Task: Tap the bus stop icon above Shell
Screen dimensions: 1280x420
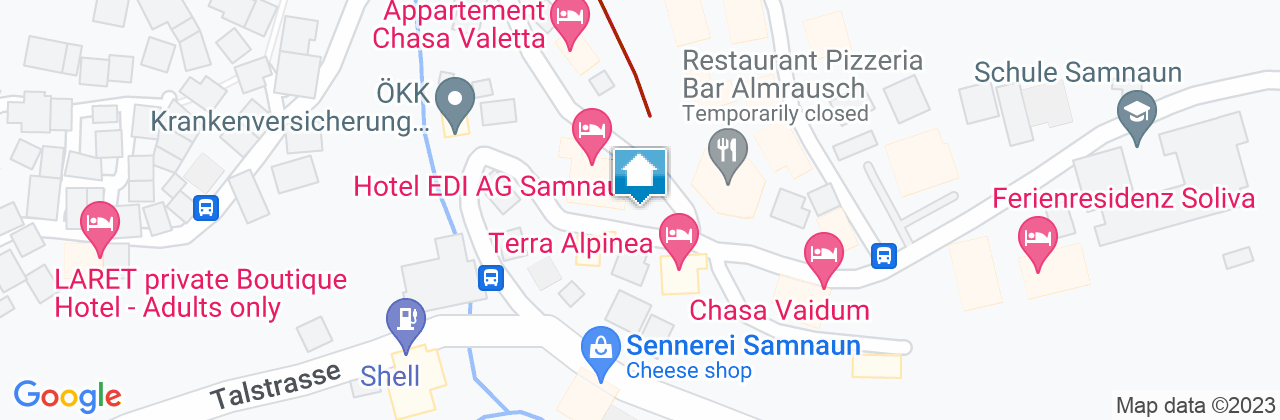Action: click(490, 277)
